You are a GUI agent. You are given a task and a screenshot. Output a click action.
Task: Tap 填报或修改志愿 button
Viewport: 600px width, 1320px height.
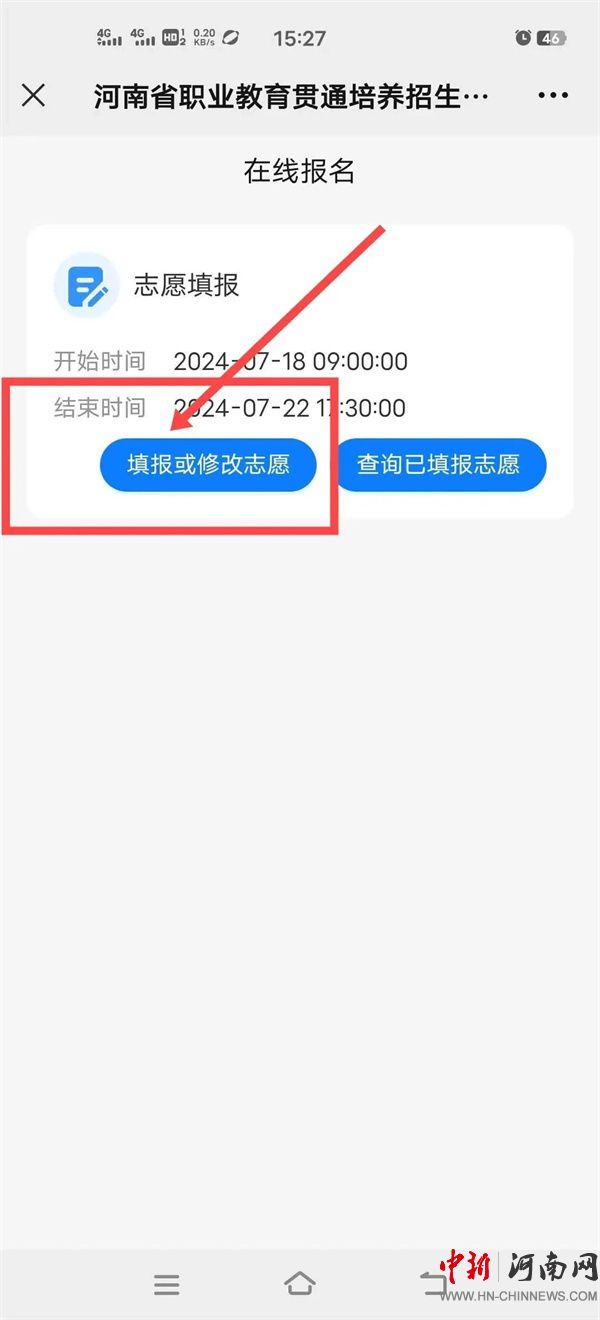(x=208, y=465)
